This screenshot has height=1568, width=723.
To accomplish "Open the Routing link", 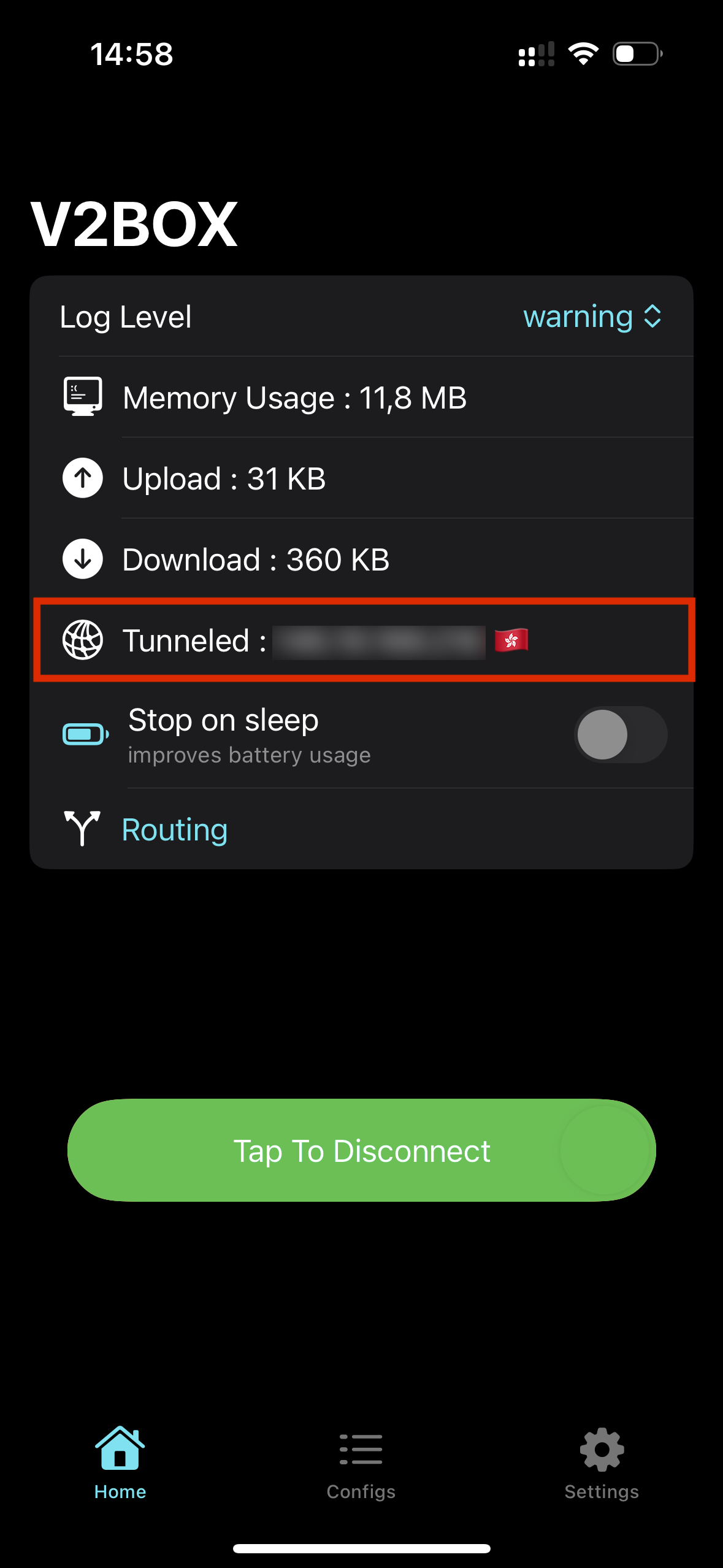I will tap(175, 829).
